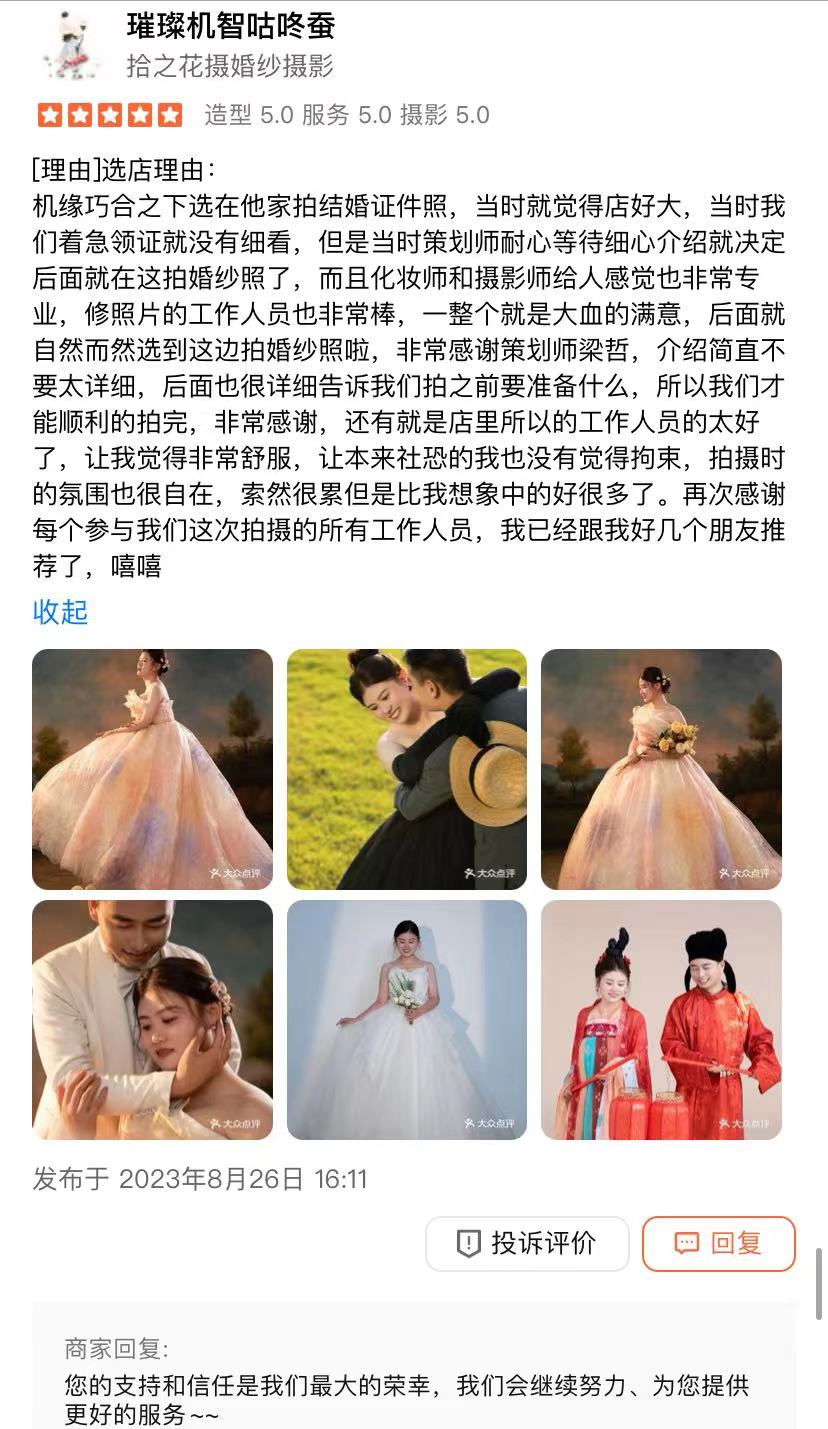Open the white wedding dress photo
The width and height of the screenshot is (828, 1429).
[x=407, y=1019]
